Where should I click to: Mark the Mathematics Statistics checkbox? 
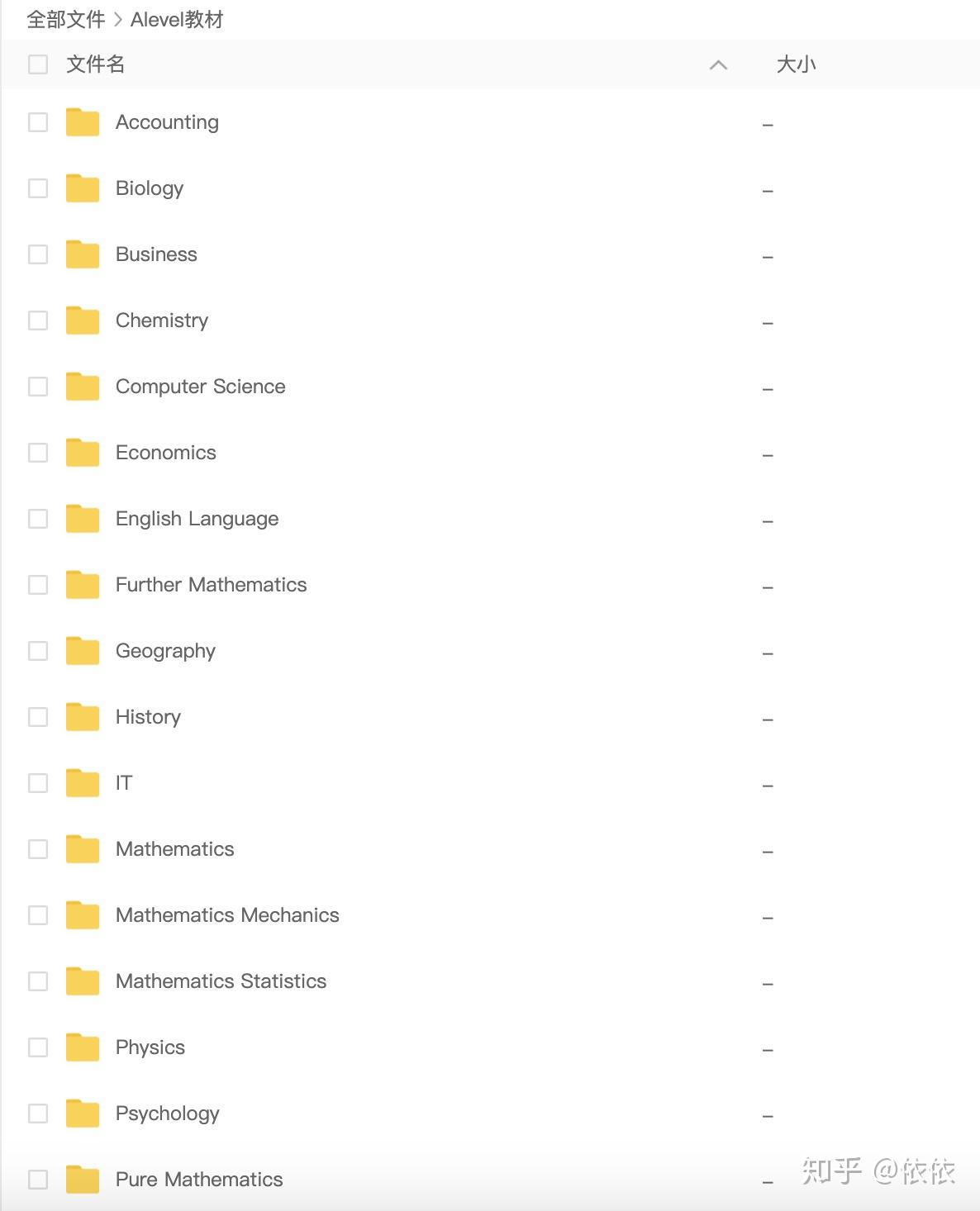(38, 981)
